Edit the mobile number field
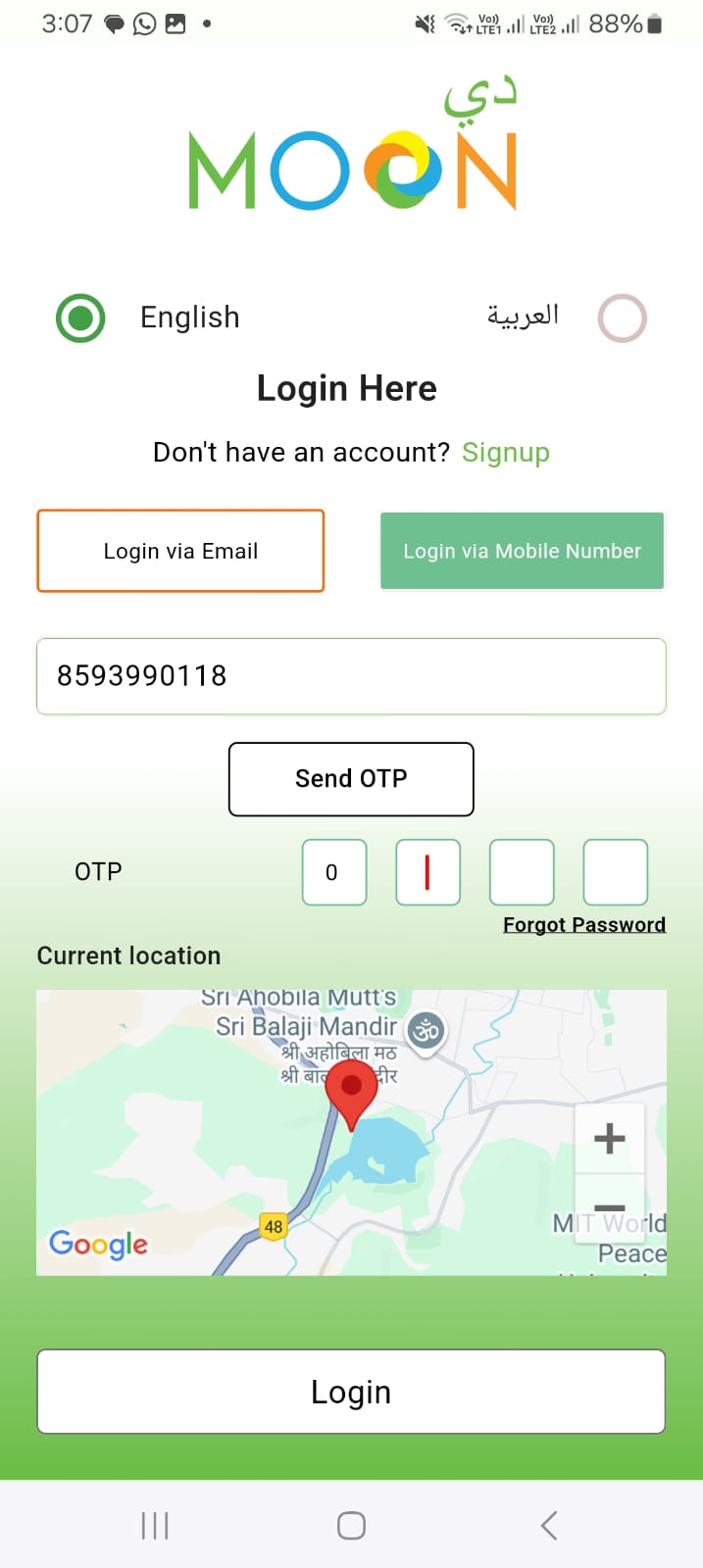703x1568 pixels. pos(351,676)
